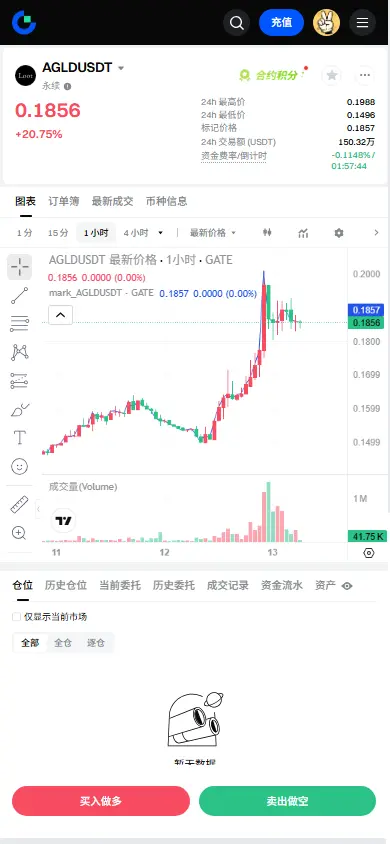Tap 买入做多 to go long
390x844 pixels.
(x=101, y=801)
